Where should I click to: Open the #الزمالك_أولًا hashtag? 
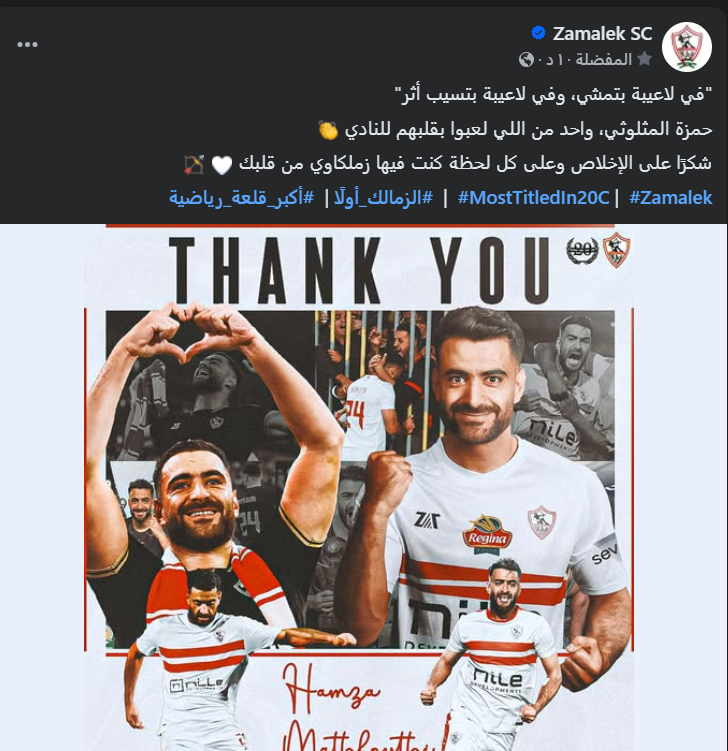click(385, 198)
